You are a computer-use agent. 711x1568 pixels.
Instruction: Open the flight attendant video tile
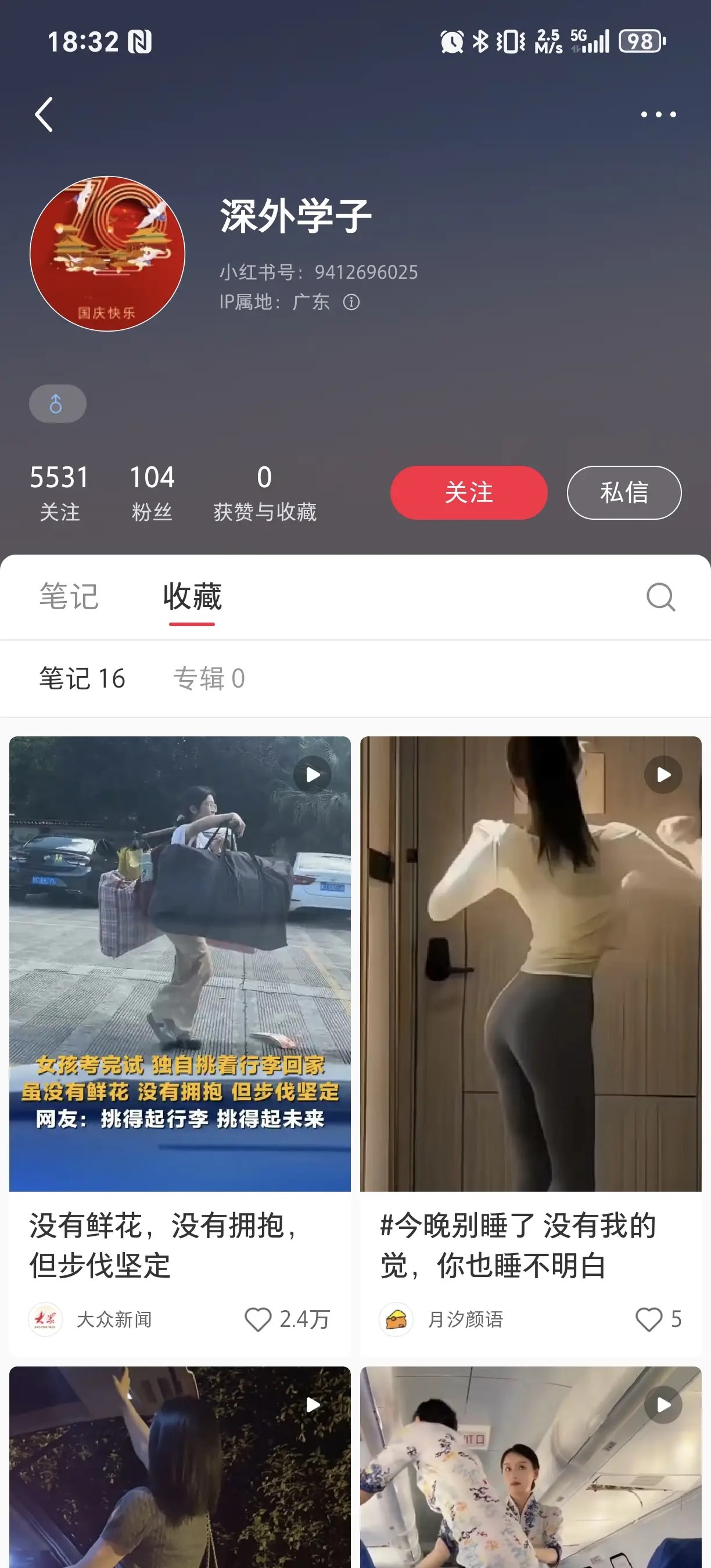530,1467
